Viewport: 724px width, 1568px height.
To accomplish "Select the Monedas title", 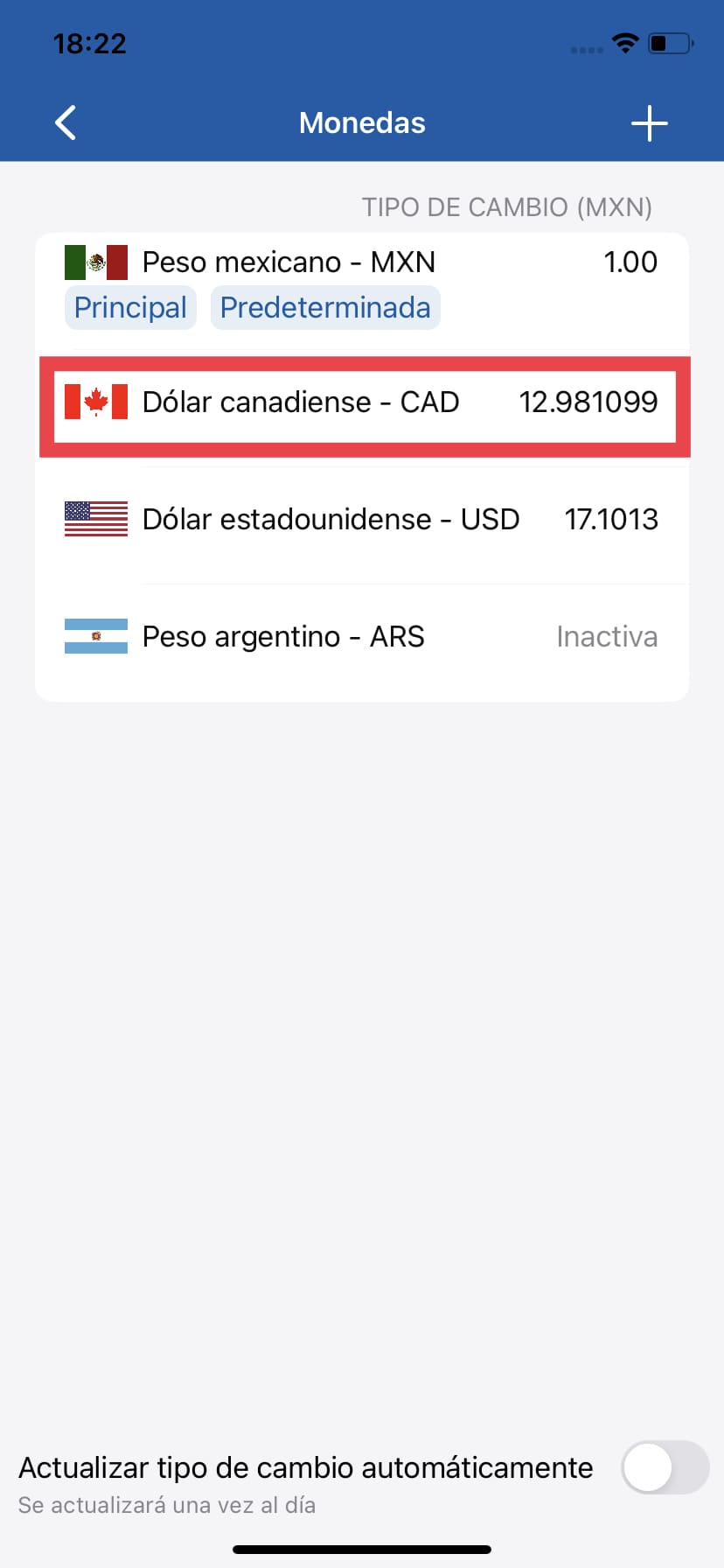I will 362,122.
